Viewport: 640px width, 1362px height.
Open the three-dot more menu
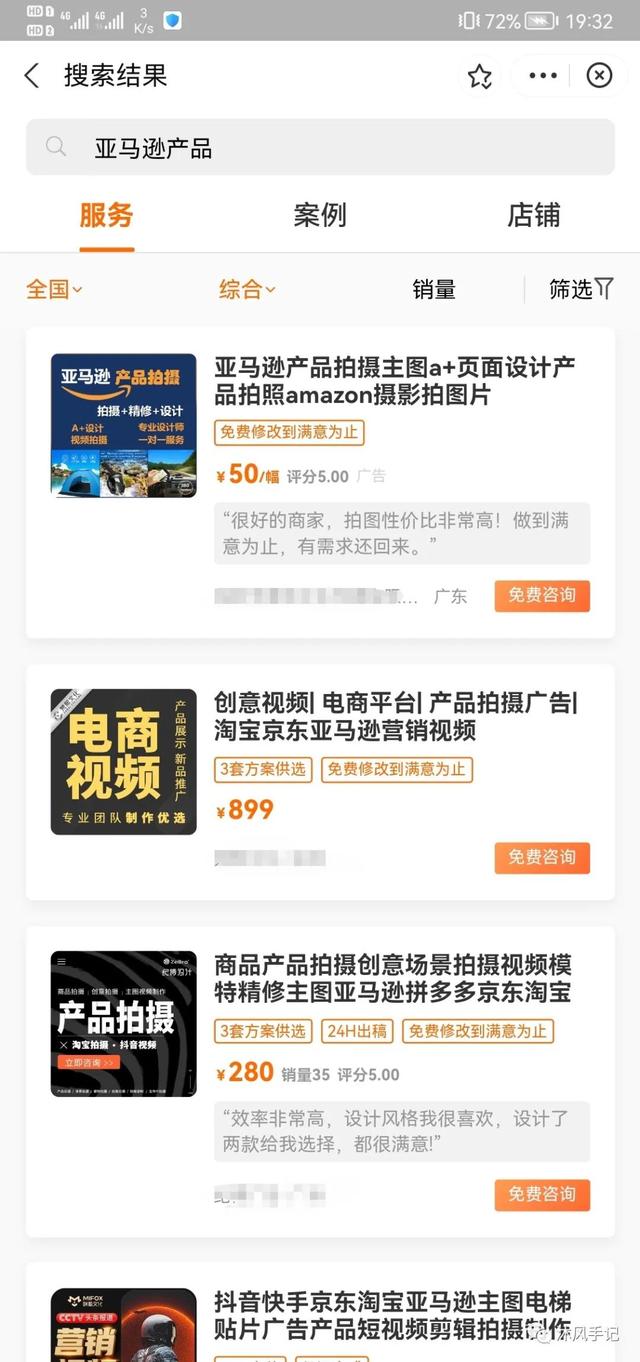[543, 76]
